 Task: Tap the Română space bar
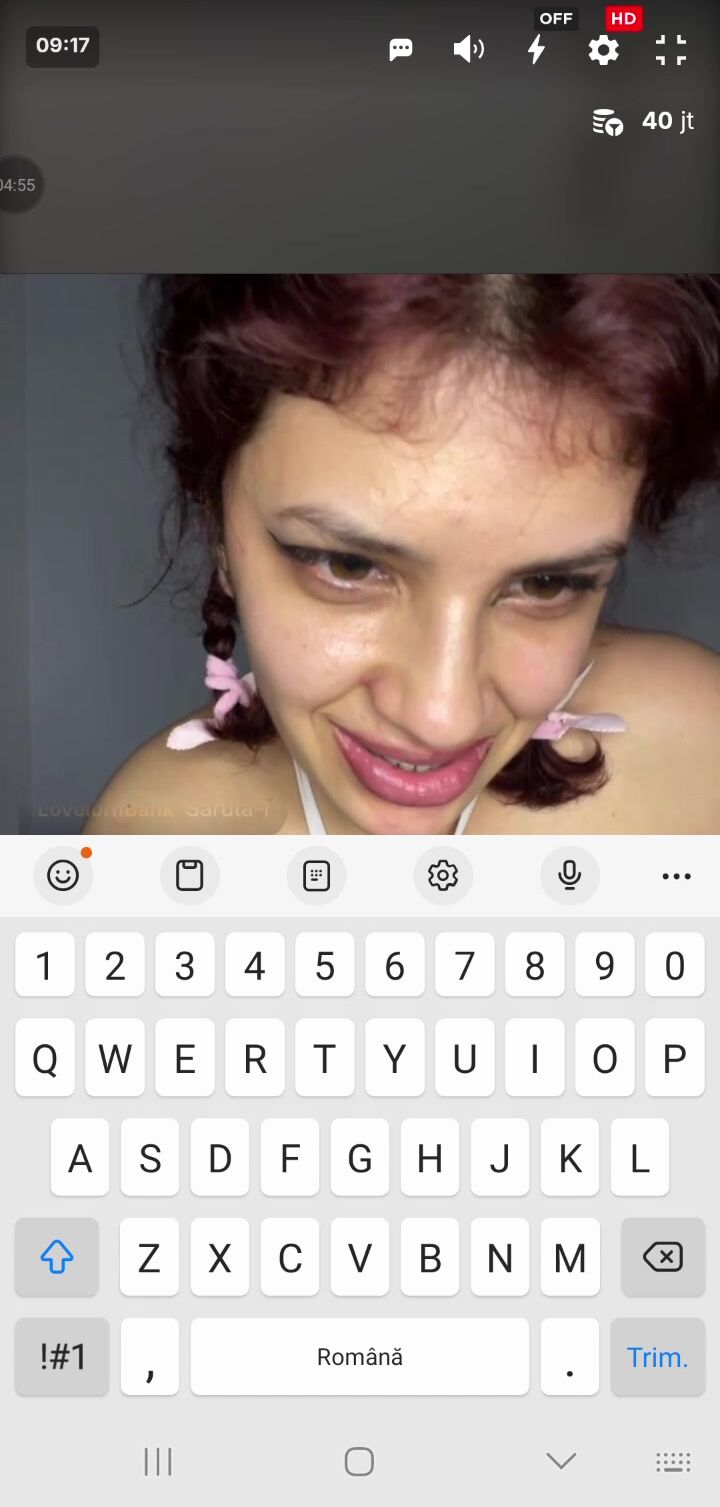click(360, 1357)
